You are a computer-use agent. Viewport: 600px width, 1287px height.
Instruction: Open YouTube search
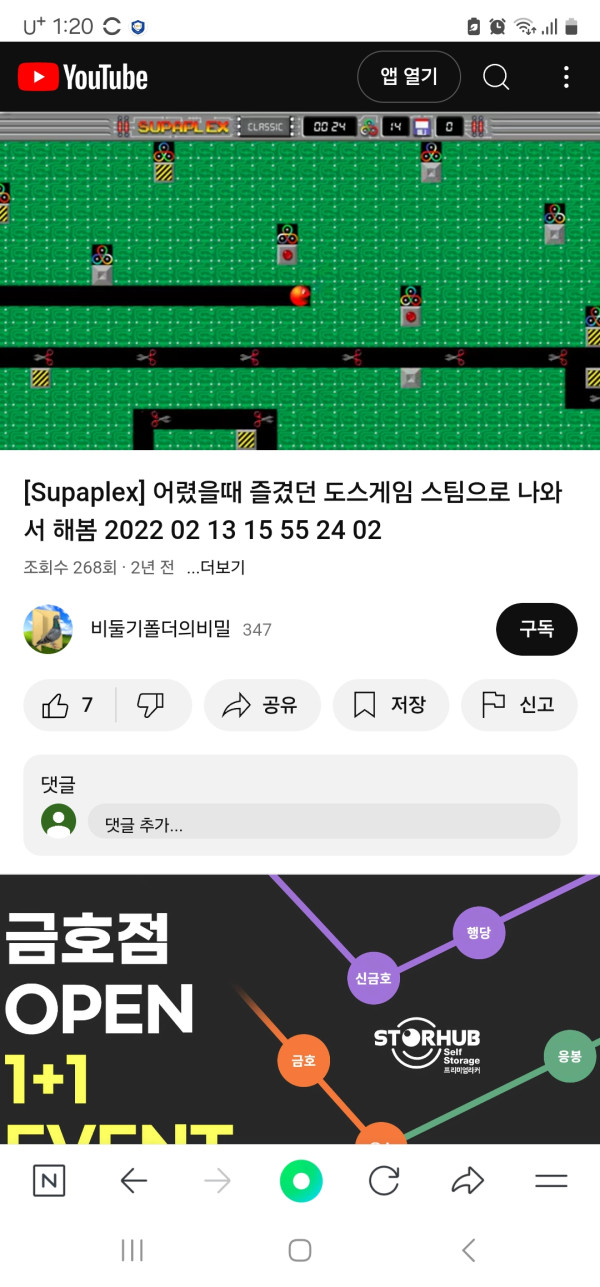point(496,77)
